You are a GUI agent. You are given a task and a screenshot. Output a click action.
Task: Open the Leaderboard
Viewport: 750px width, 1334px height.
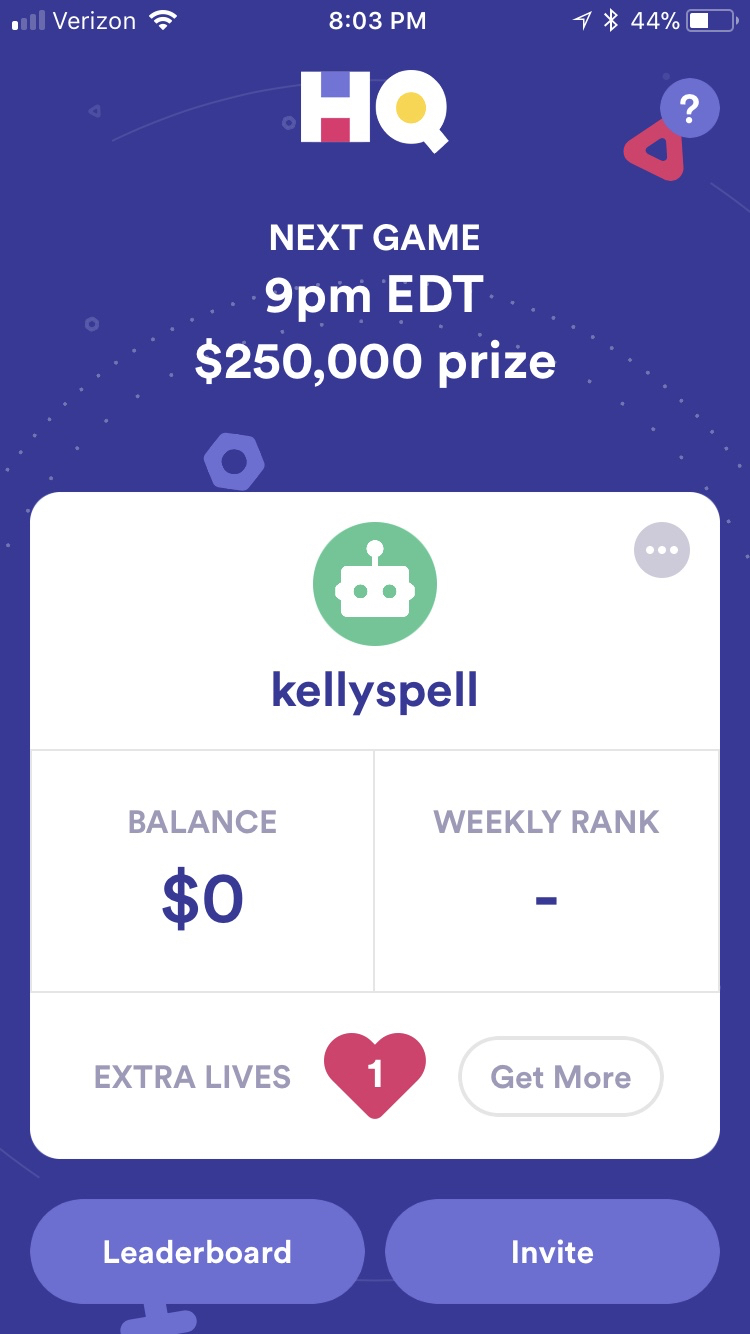coord(197,1252)
